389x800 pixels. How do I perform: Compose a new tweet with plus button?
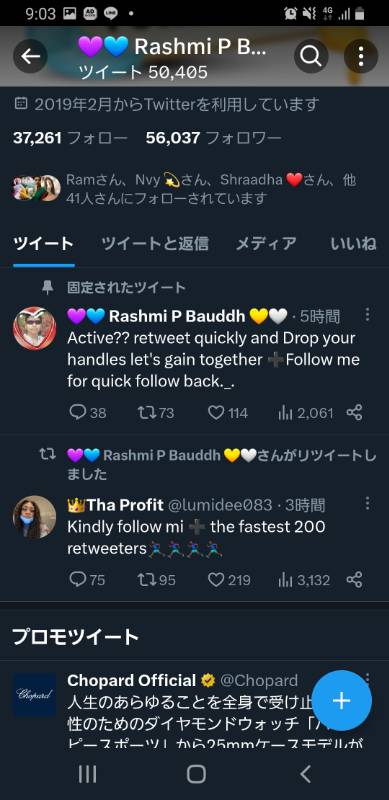click(342, 701)
